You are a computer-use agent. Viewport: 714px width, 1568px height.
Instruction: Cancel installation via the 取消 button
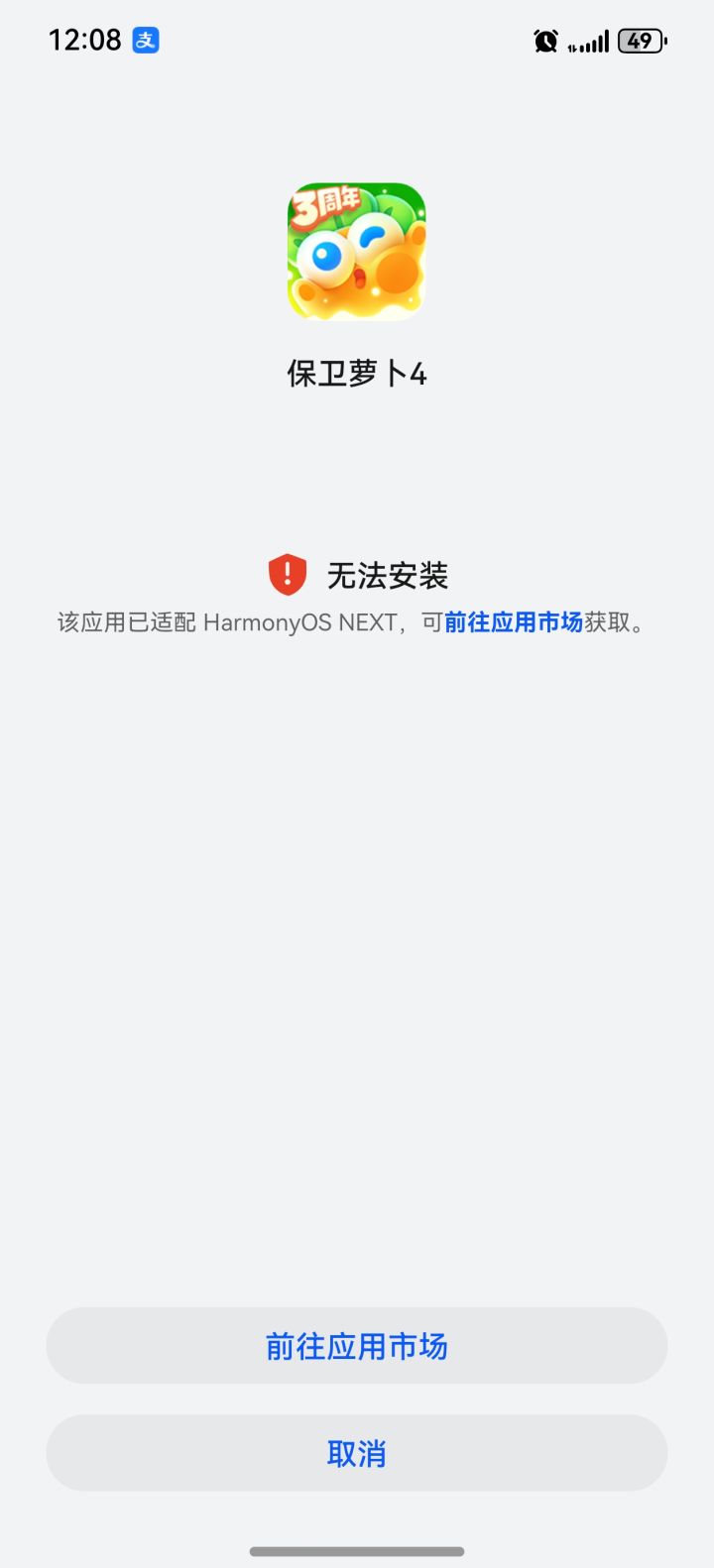coord(357,1453)
